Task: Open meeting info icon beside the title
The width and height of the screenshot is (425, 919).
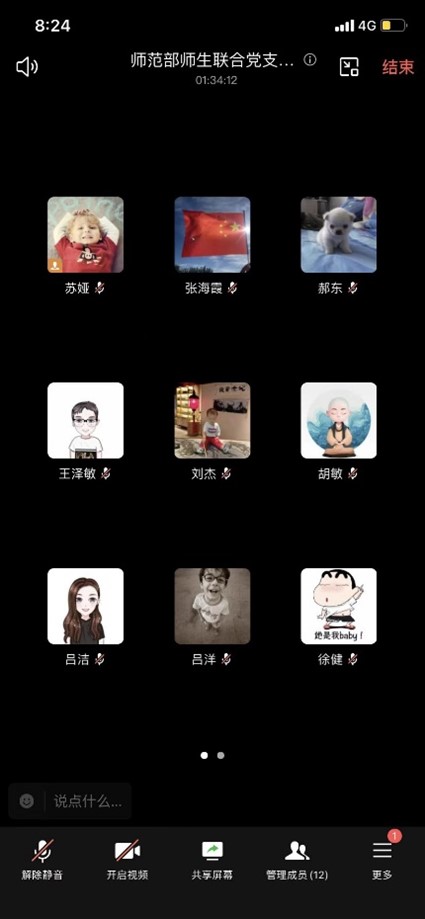Action: (310, 60)
